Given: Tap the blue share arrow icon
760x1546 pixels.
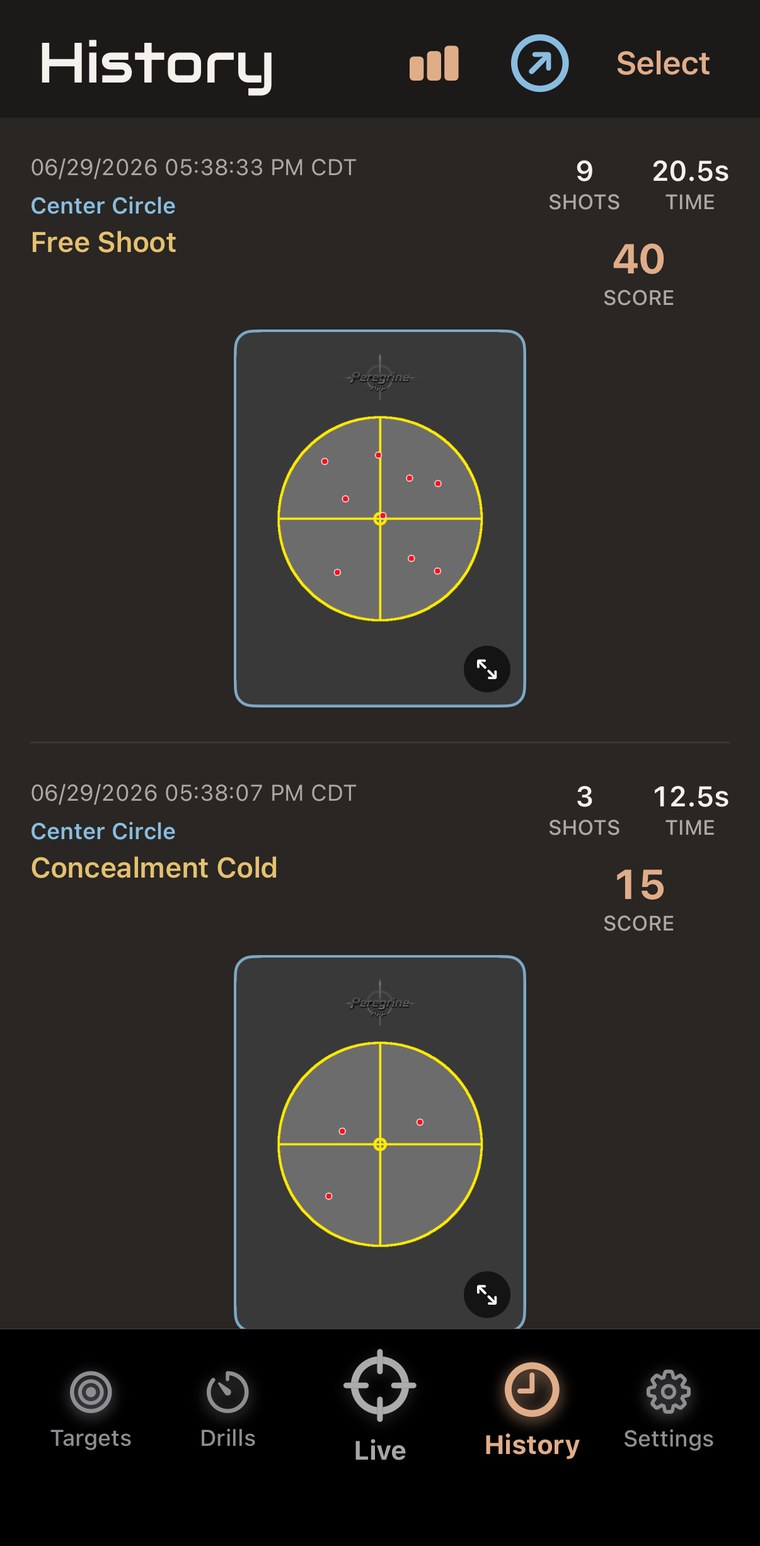Looking at the screenshot, I should (540, 63).
